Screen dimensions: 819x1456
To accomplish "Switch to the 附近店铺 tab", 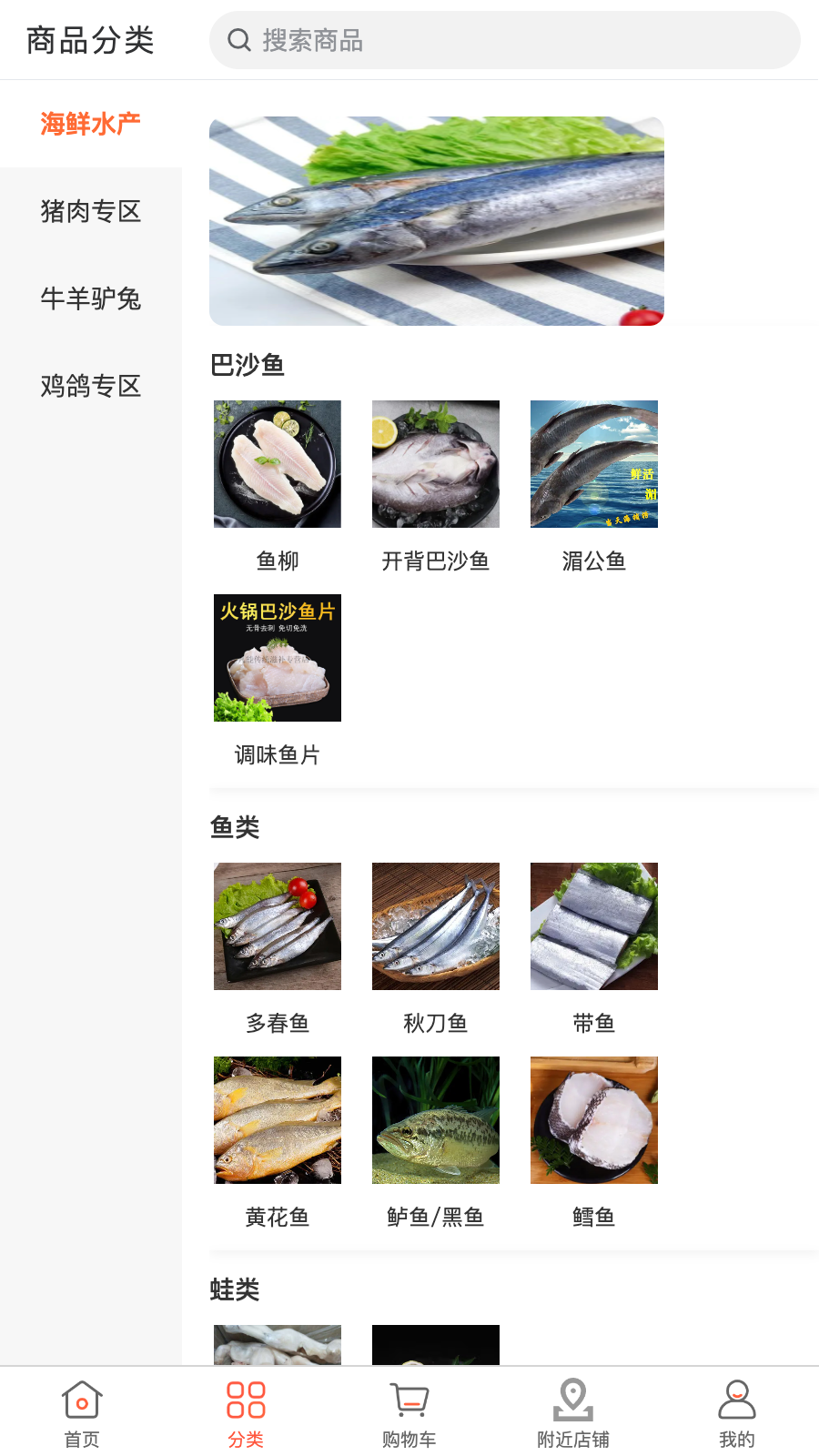I will click(573, 1412).
